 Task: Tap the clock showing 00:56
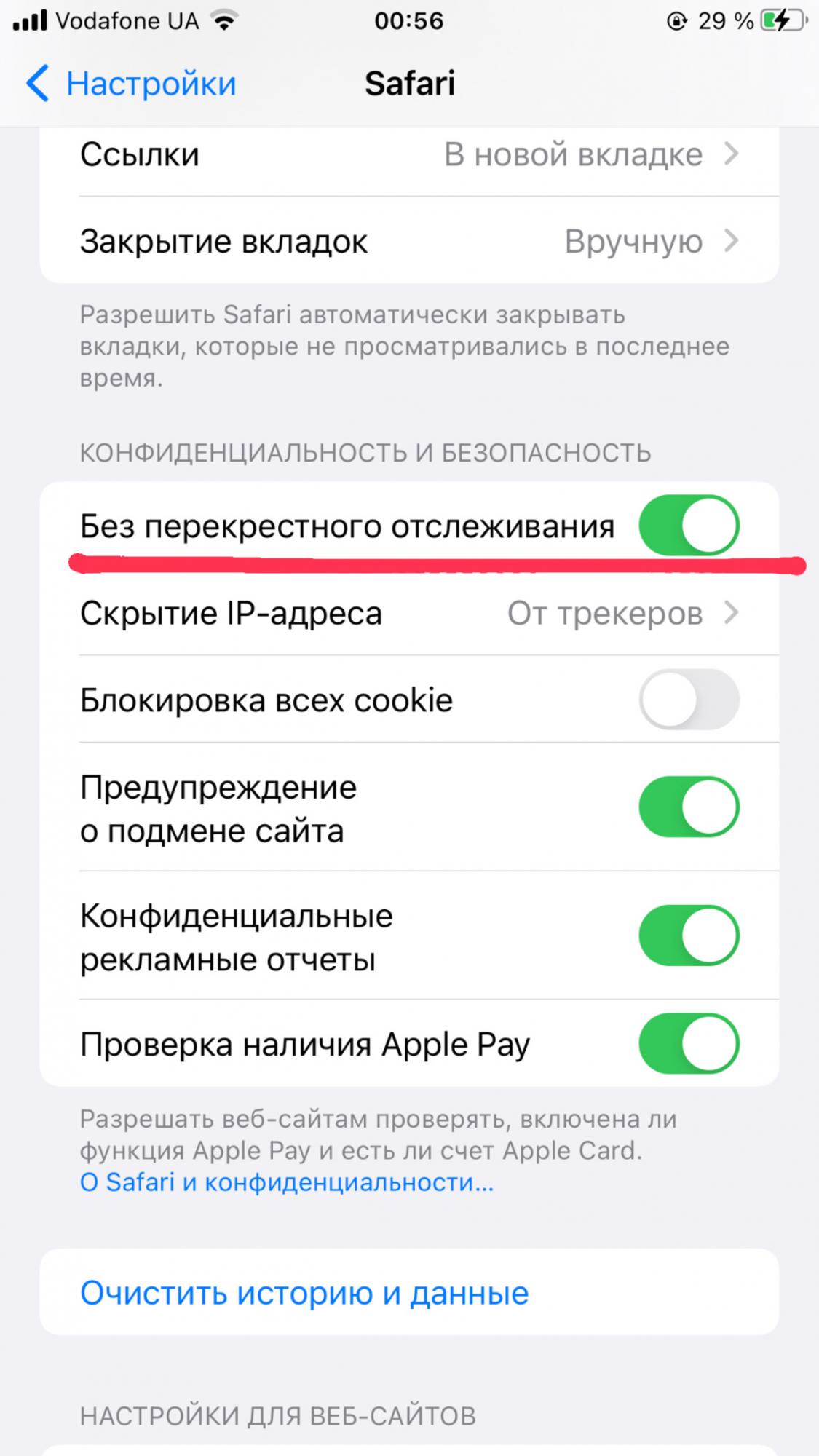[409, 20]
